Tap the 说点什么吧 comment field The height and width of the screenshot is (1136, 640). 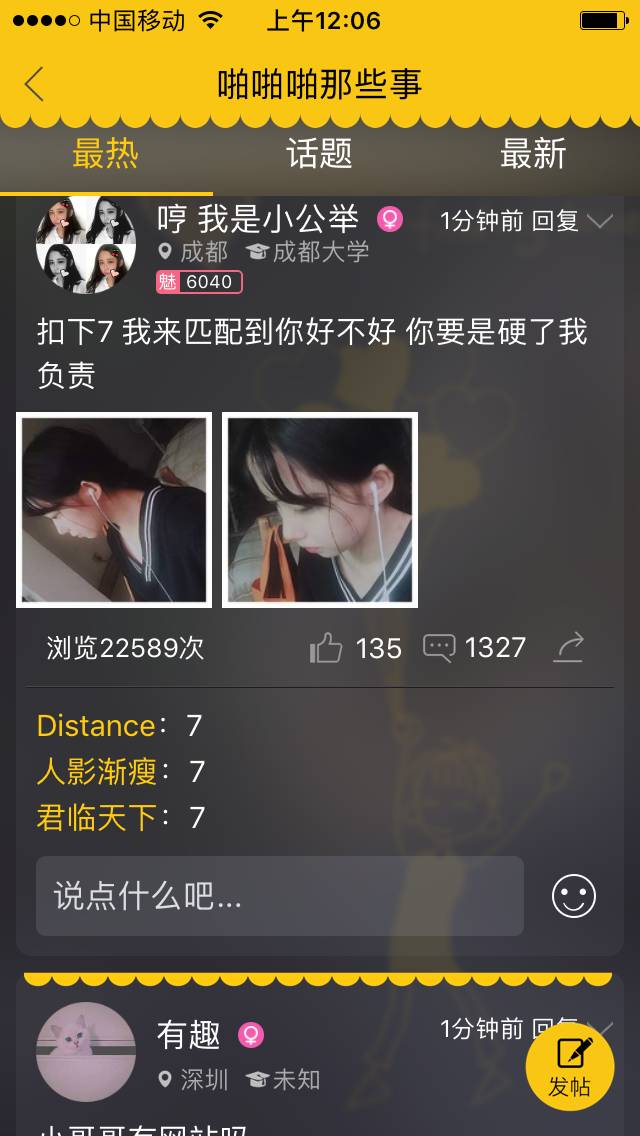tap(280, 896)
